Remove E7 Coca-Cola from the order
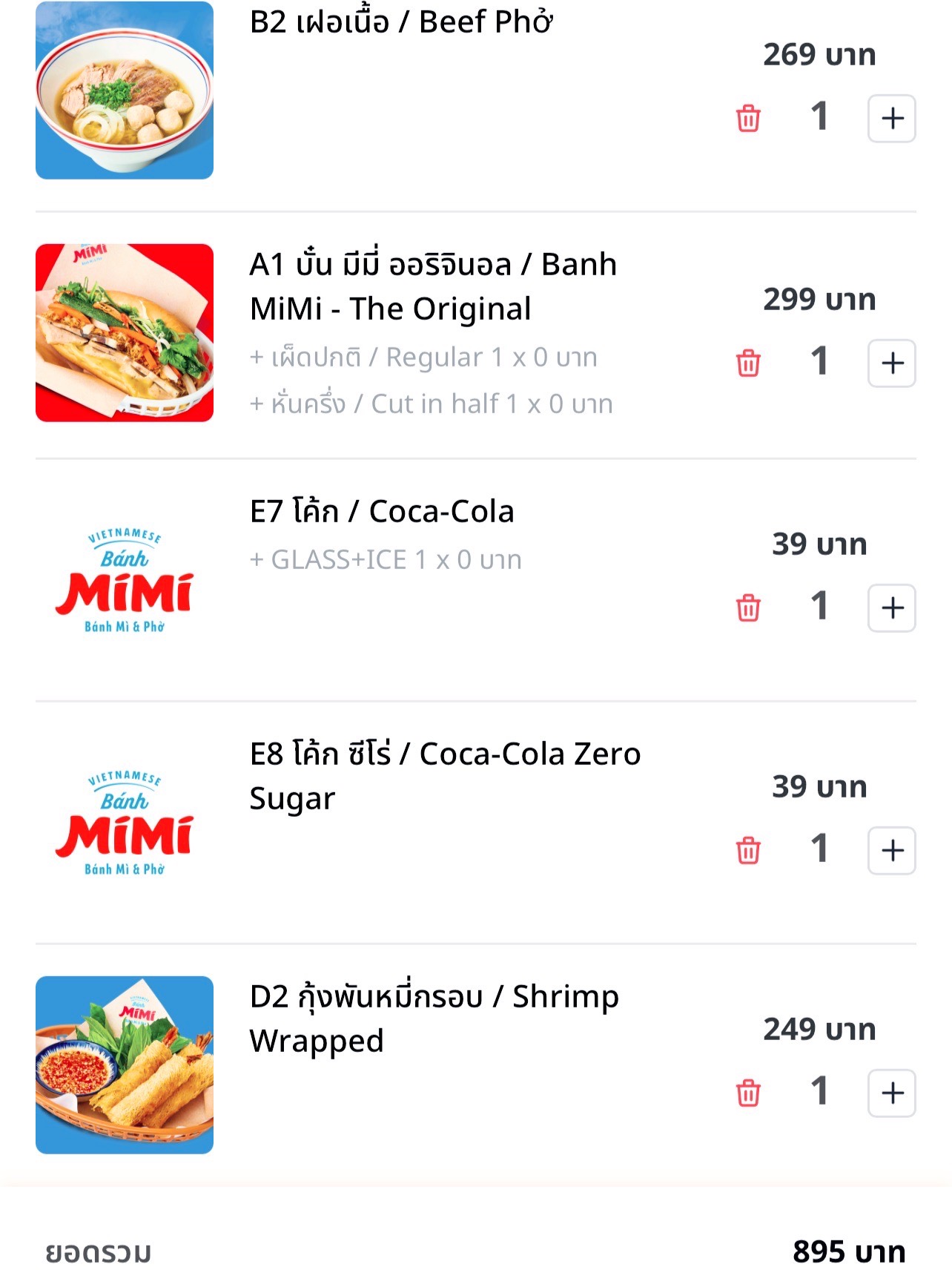The height and width of the screenshot is (1270, 952). click(x=748, y=608)
